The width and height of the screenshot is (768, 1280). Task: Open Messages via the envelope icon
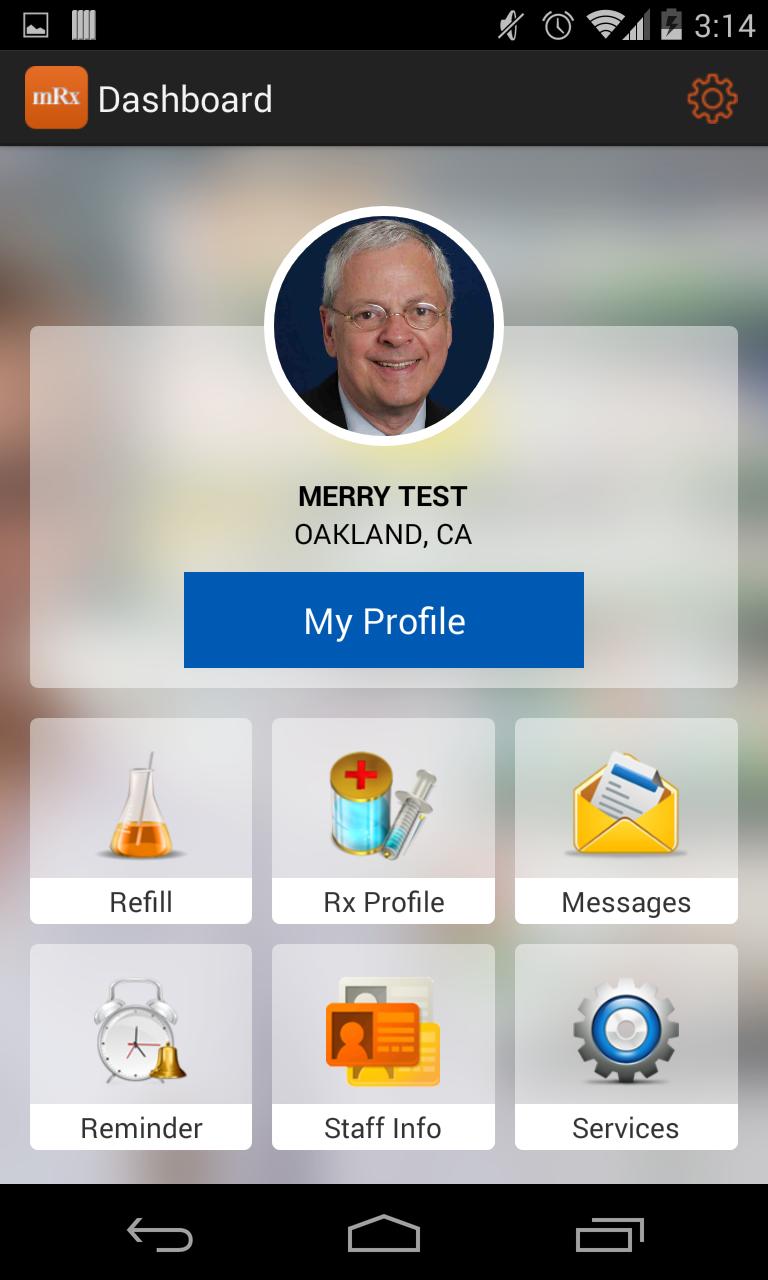[626, 800]
